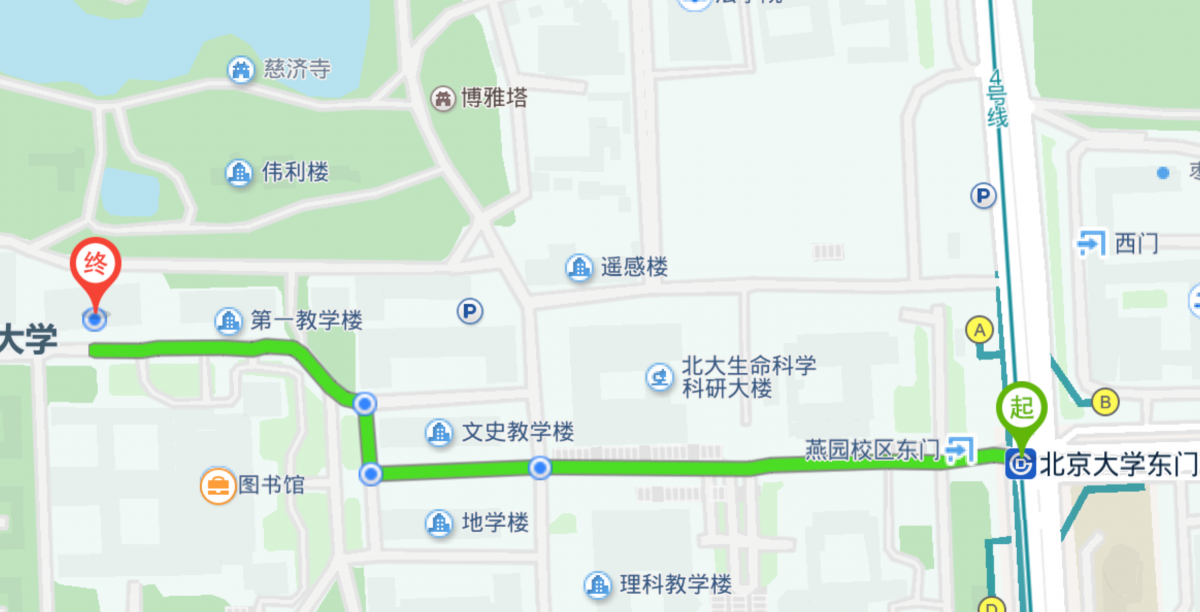This screenshot has width=1200, height=612.
Task: Tap the 图书馆 library marker
Action: [216, 486]
